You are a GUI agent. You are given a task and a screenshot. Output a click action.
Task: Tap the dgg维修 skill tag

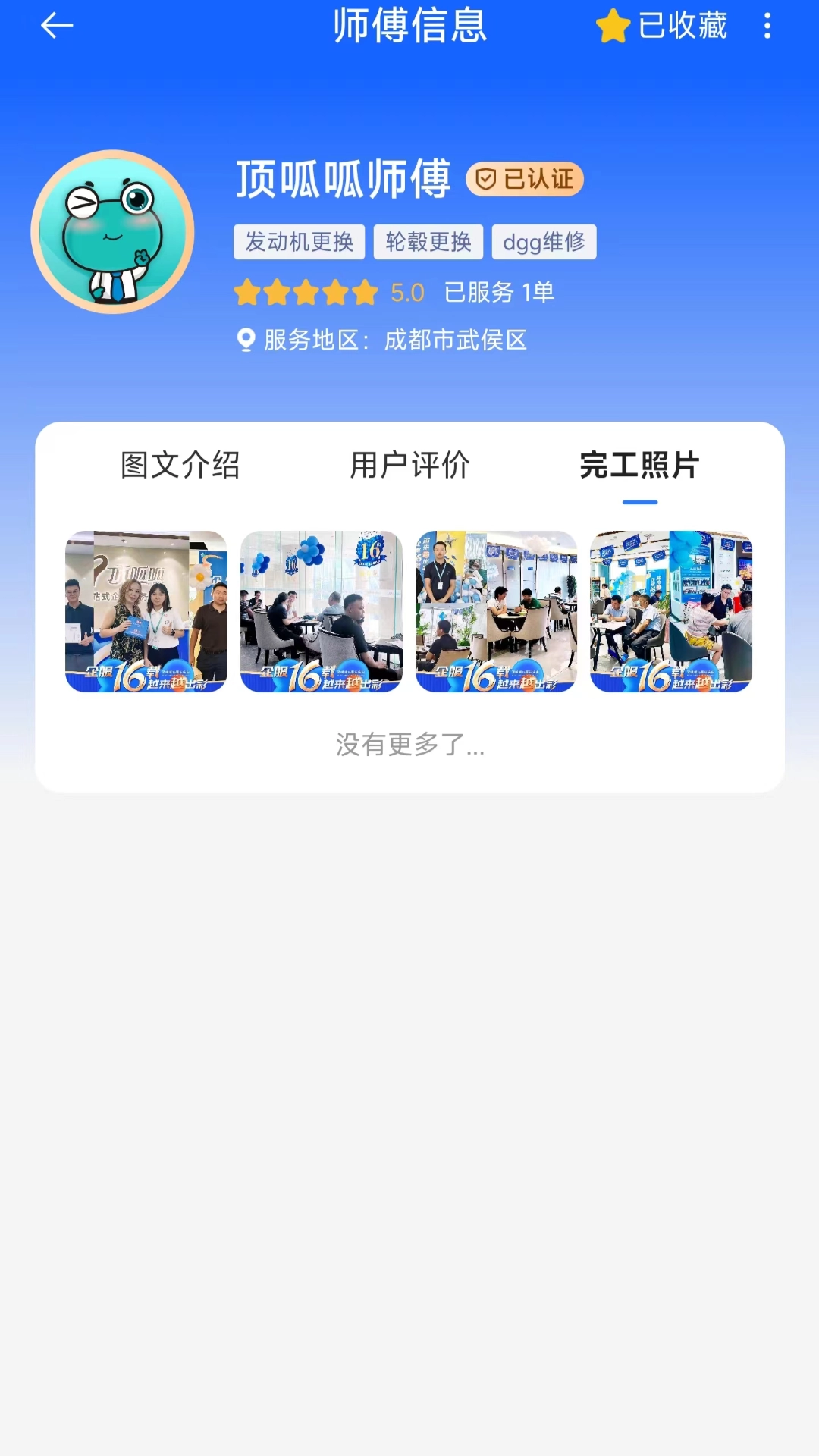(544, 241)
